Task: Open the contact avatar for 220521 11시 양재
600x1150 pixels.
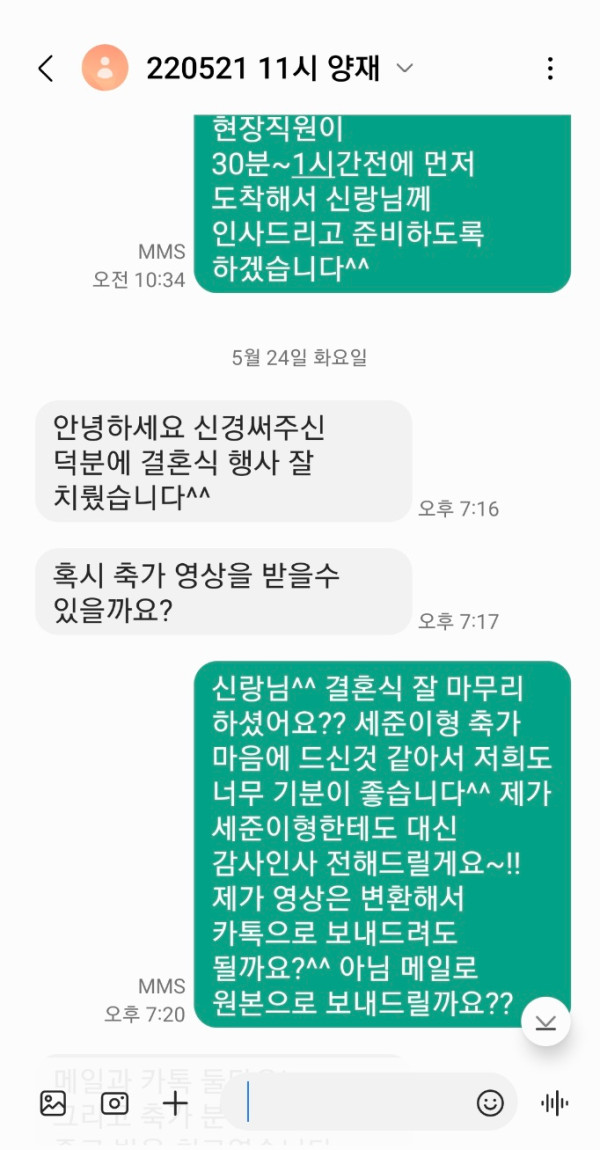Action: pos(105,69)
